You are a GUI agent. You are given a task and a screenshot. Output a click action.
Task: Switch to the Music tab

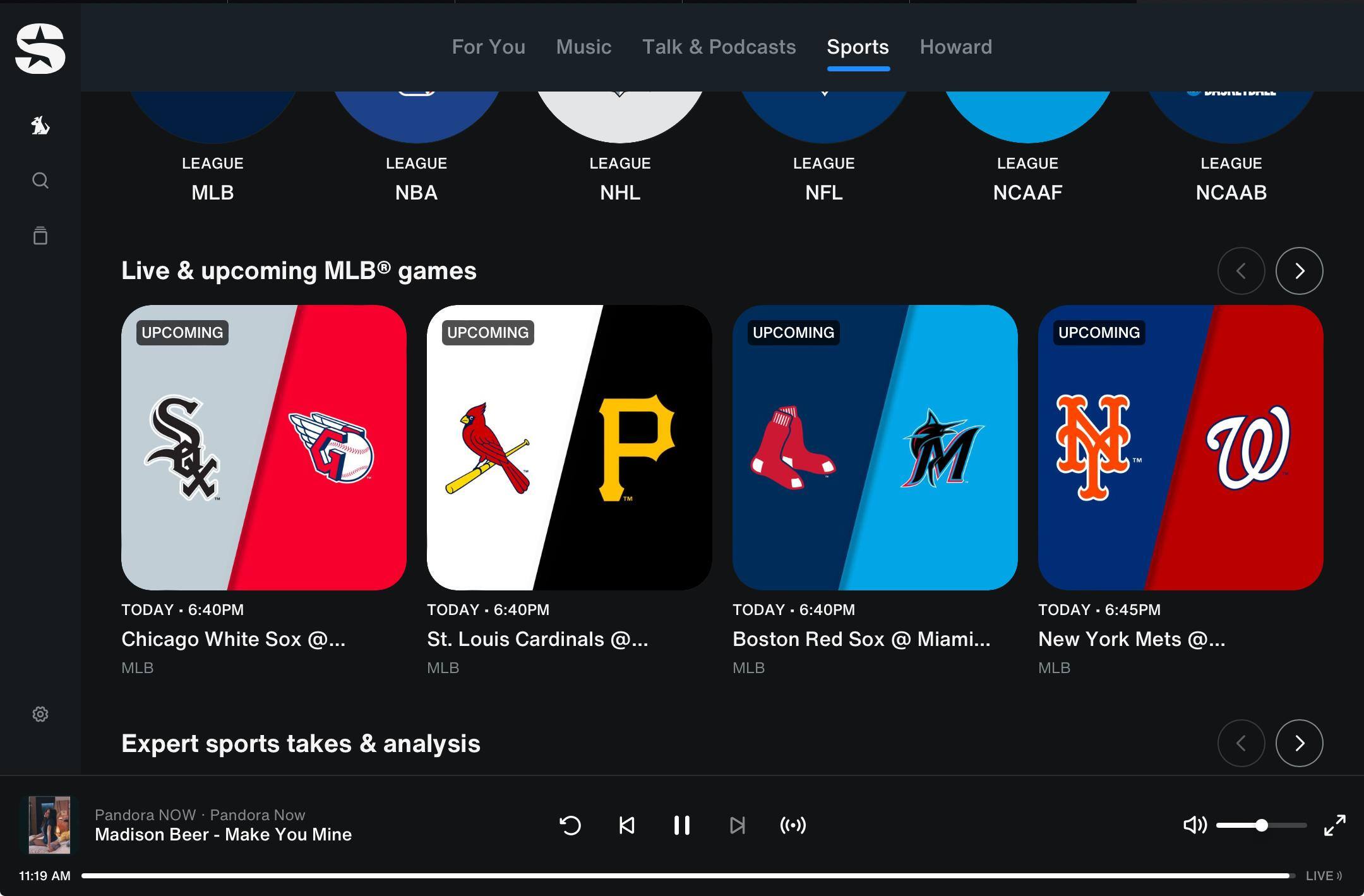[x=583, y=47]
